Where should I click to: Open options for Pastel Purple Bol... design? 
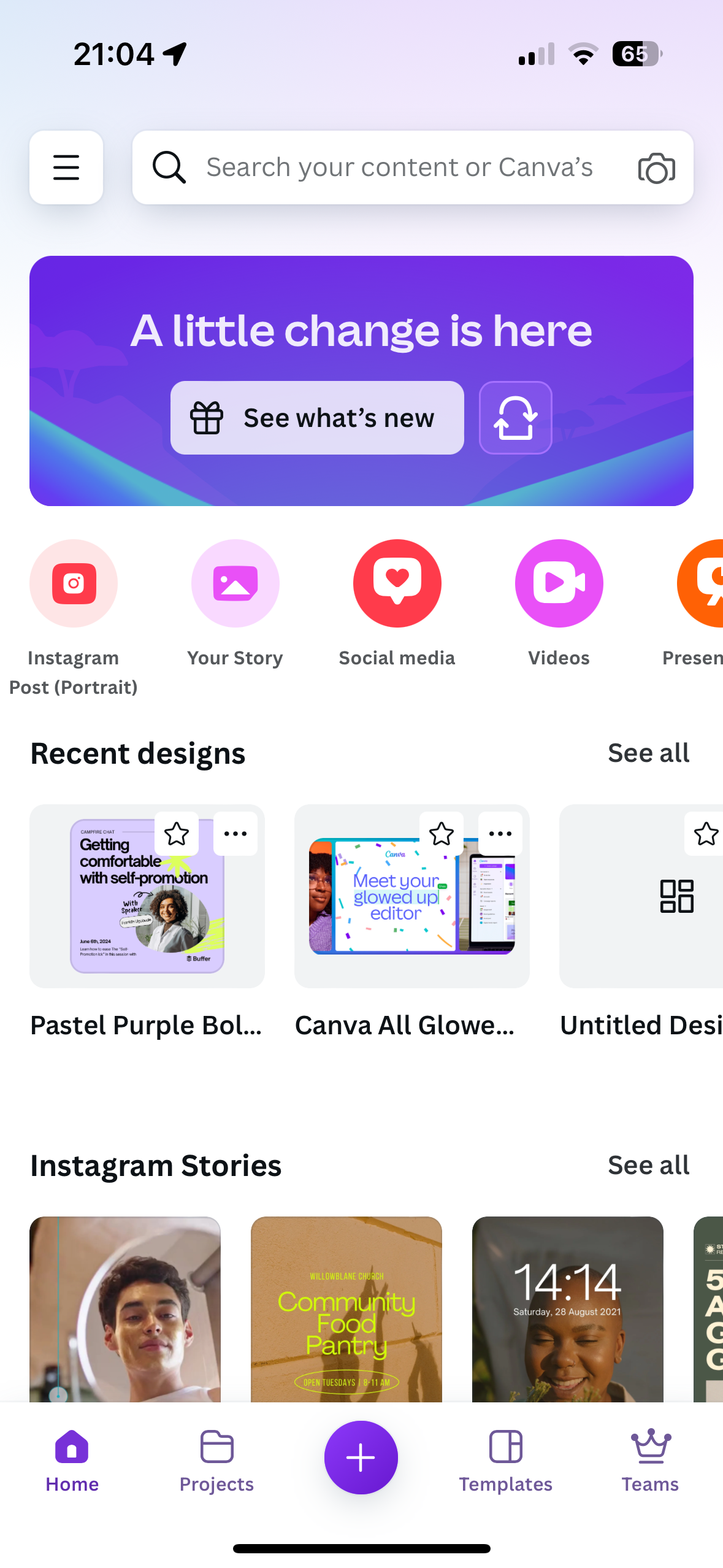235,834
